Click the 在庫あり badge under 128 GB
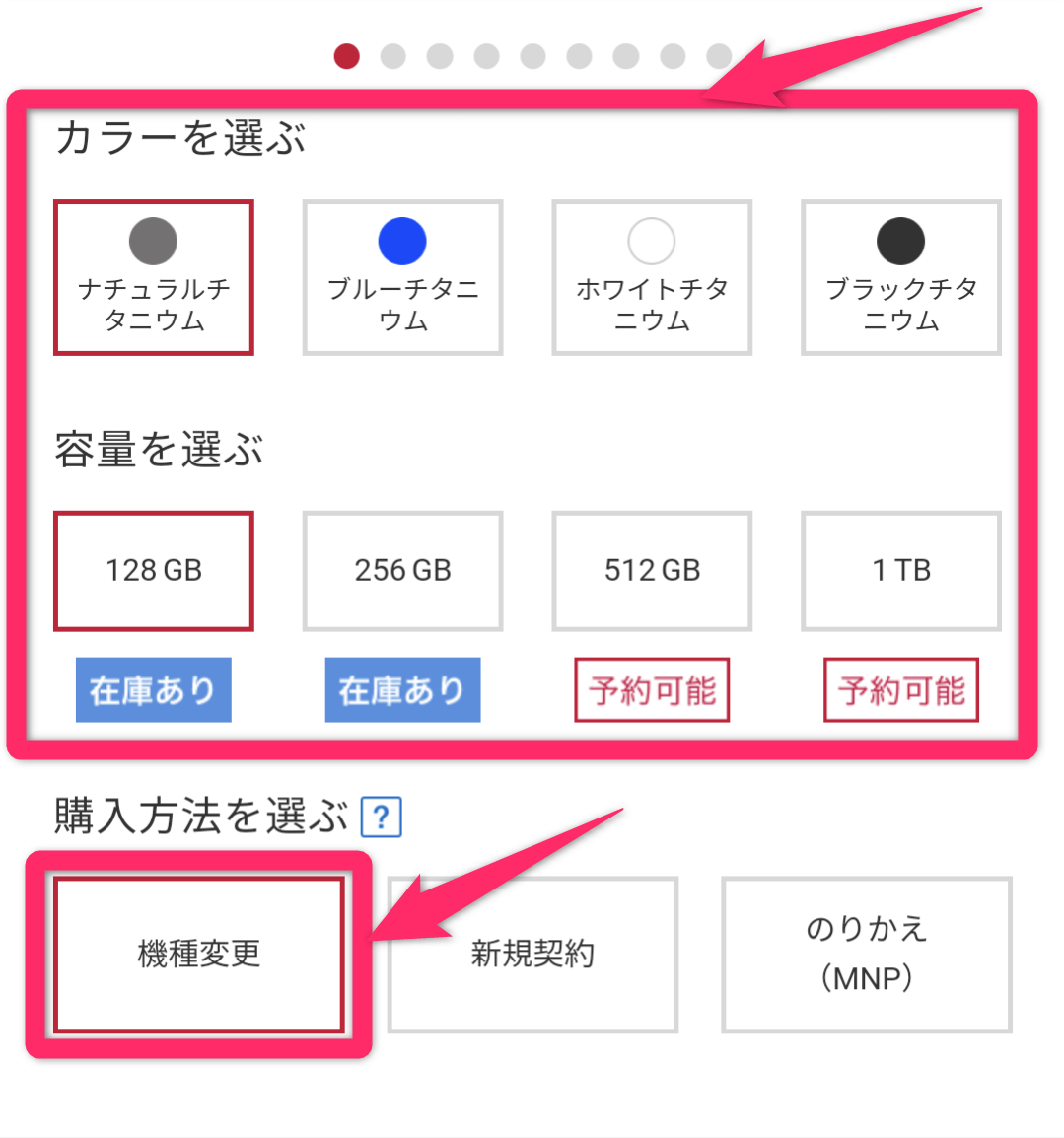Screen dimensions: 1064x1138 153,689
